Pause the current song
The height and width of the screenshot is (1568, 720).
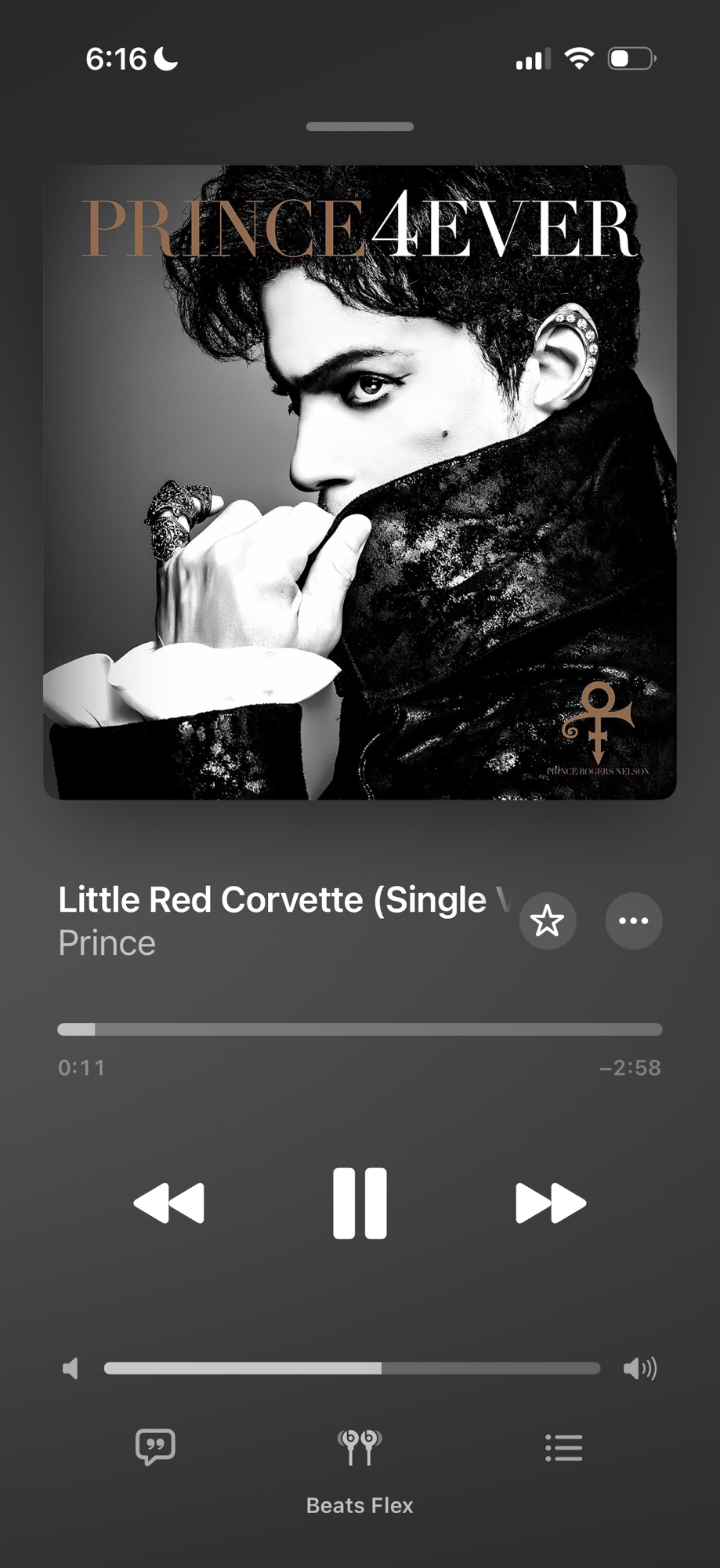[x=360, y=1203]
